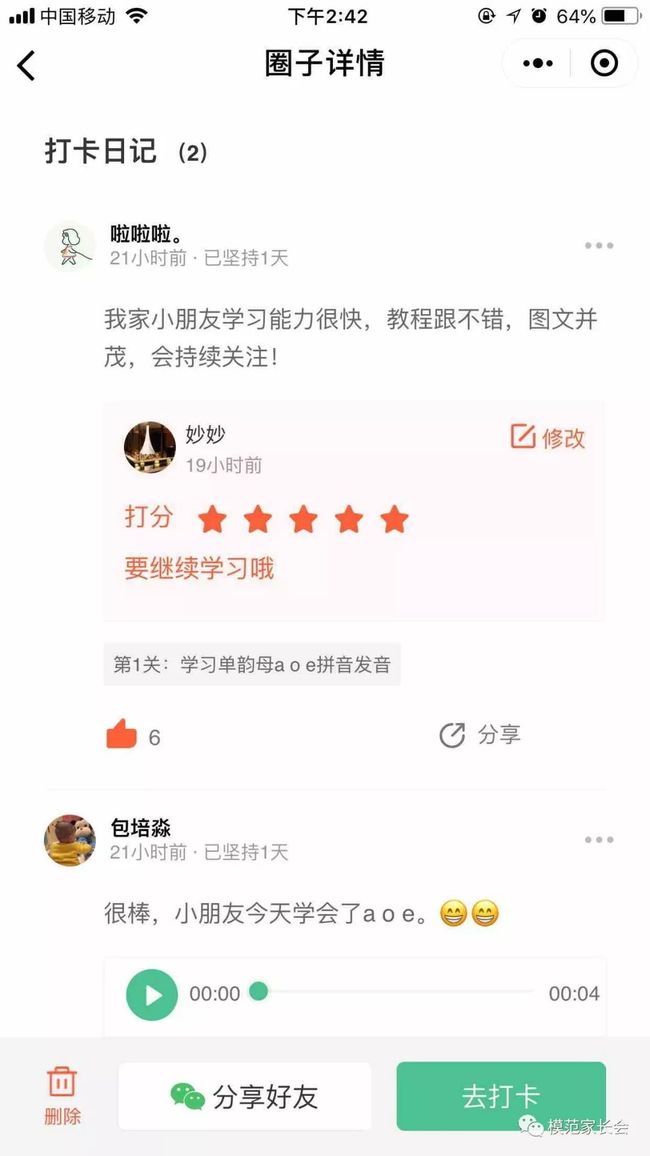
Task: Tap the 删除 trash button
Action: click(62, 1095)
